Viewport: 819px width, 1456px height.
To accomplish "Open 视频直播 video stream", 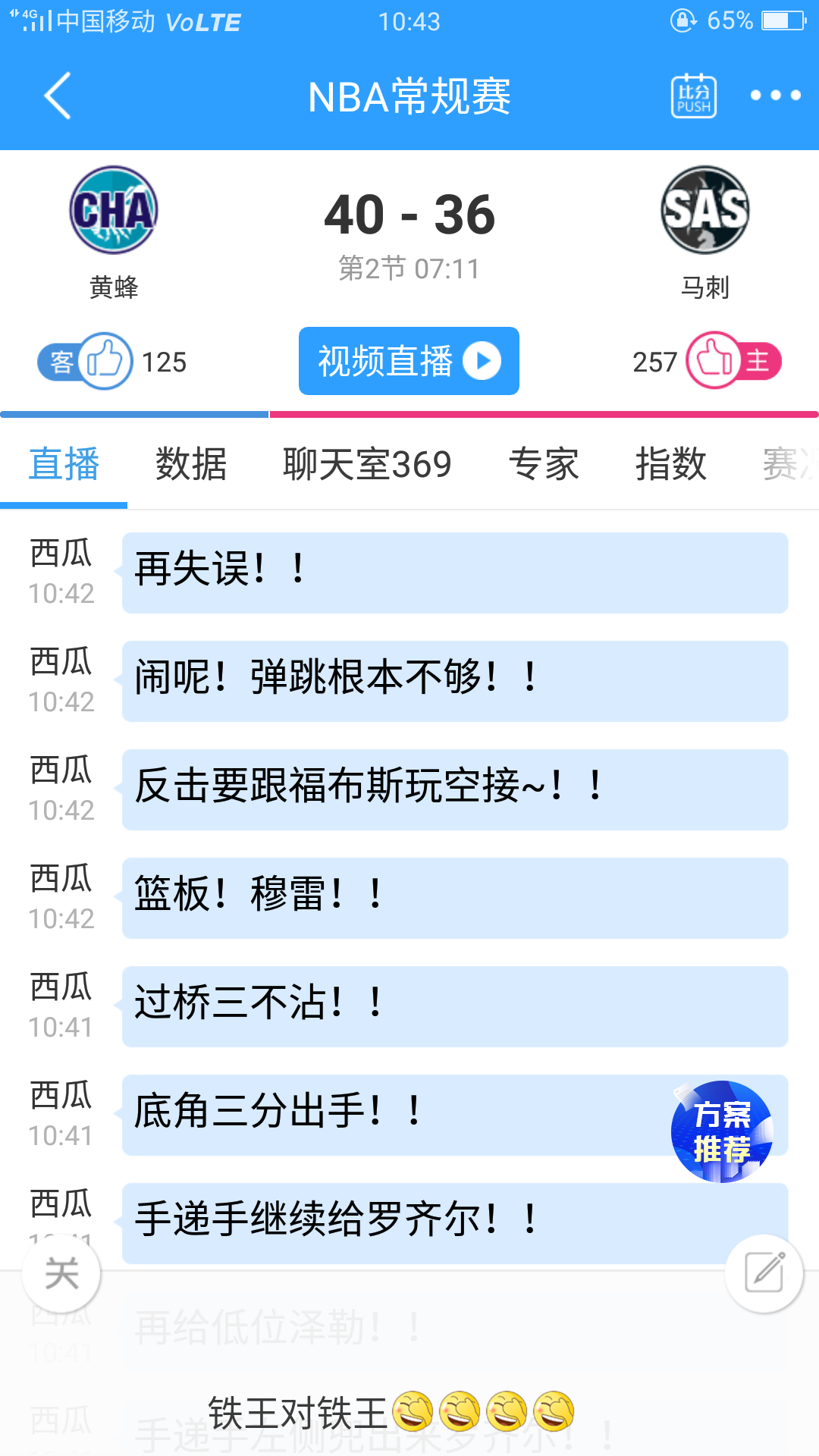I will click(x=409, y=361).
